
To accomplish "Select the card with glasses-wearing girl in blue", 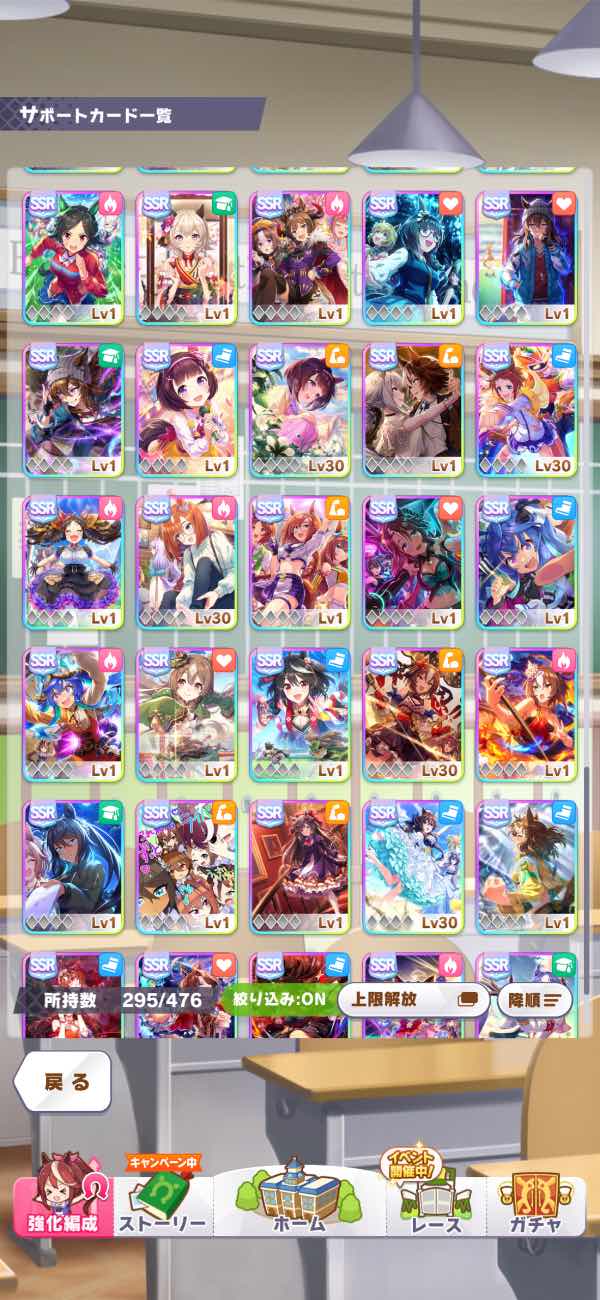I will pos(413,257).
